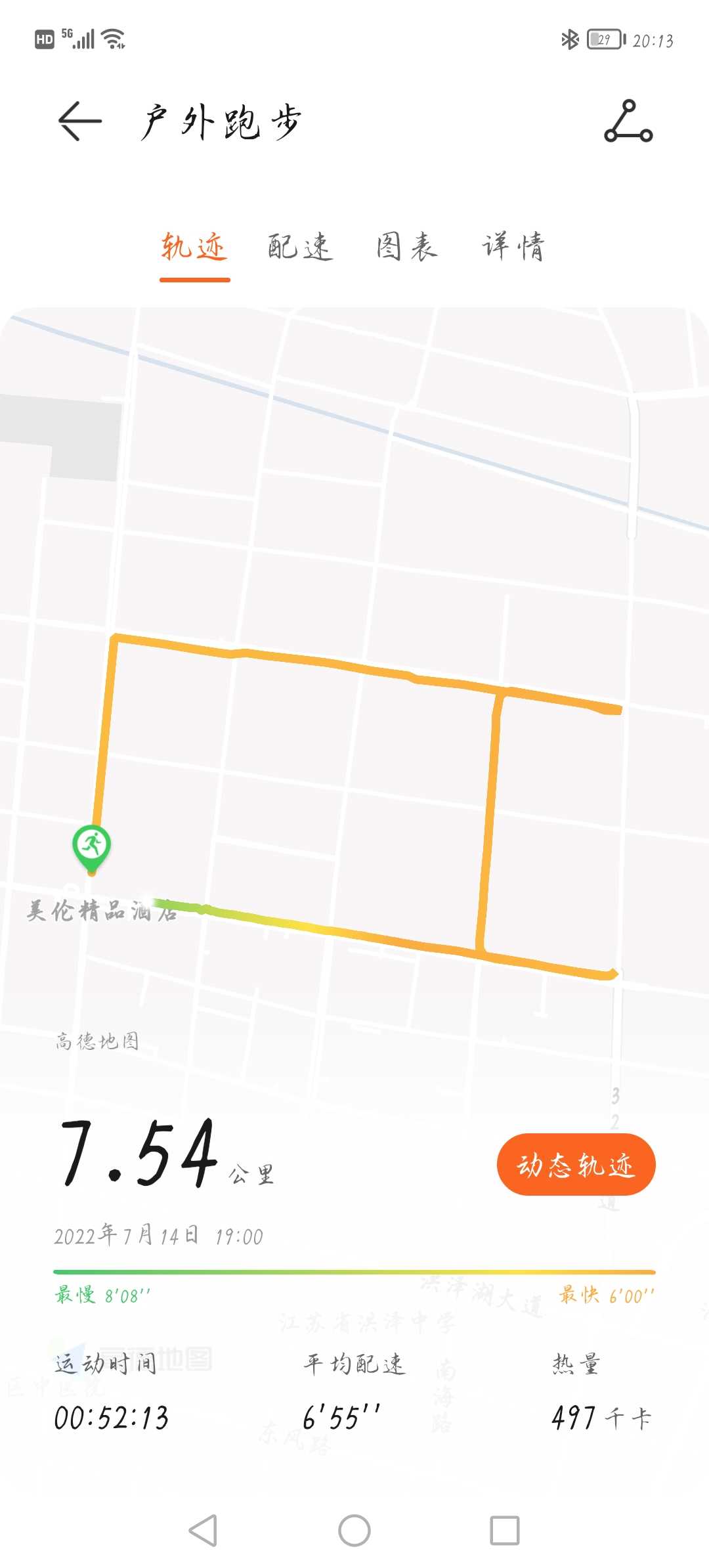Open the 图表 tab

(x=407, y=247)
